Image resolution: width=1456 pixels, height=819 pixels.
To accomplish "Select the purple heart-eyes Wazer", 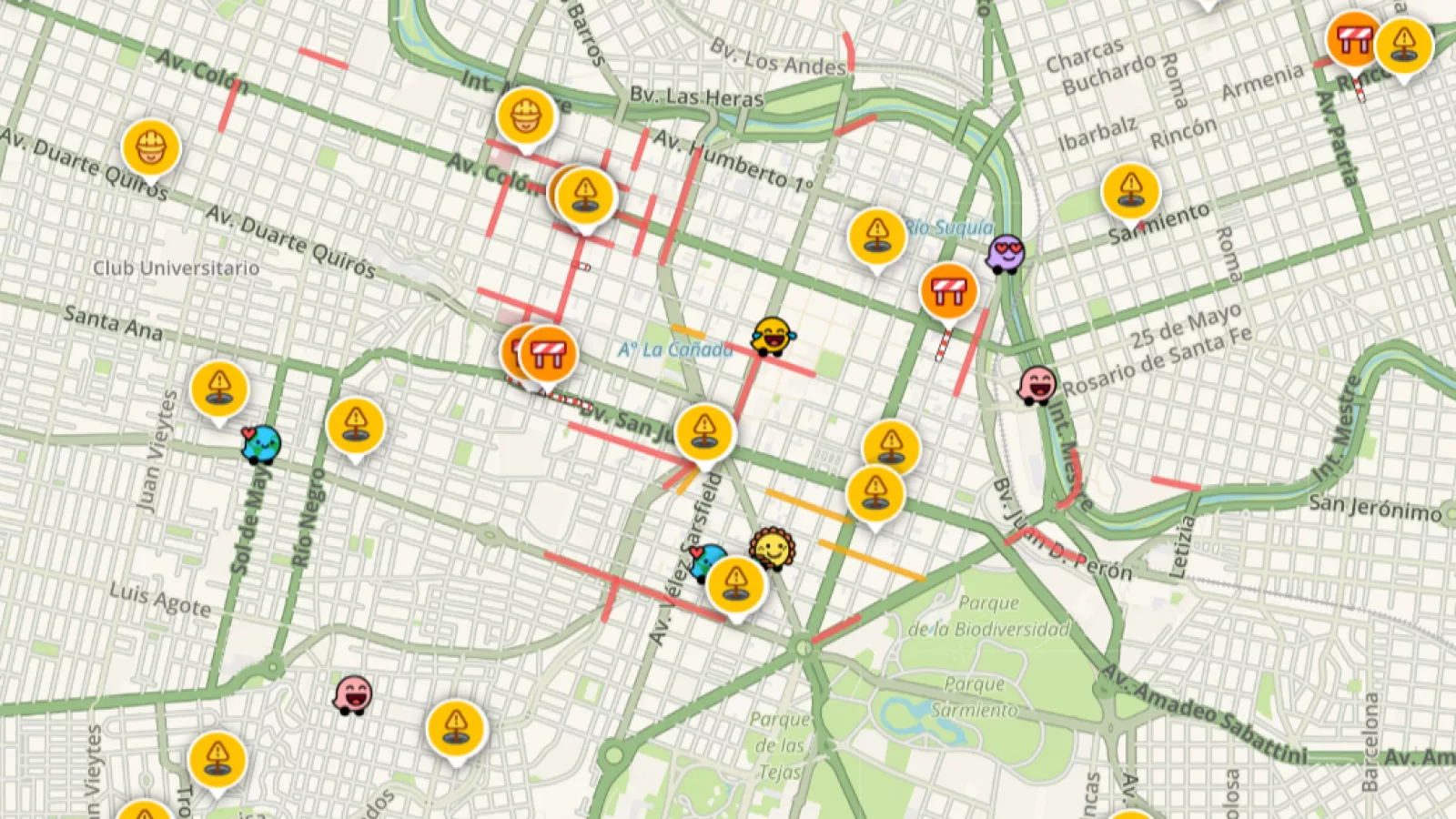I will pyautogui.click(x=1006, y=253).
